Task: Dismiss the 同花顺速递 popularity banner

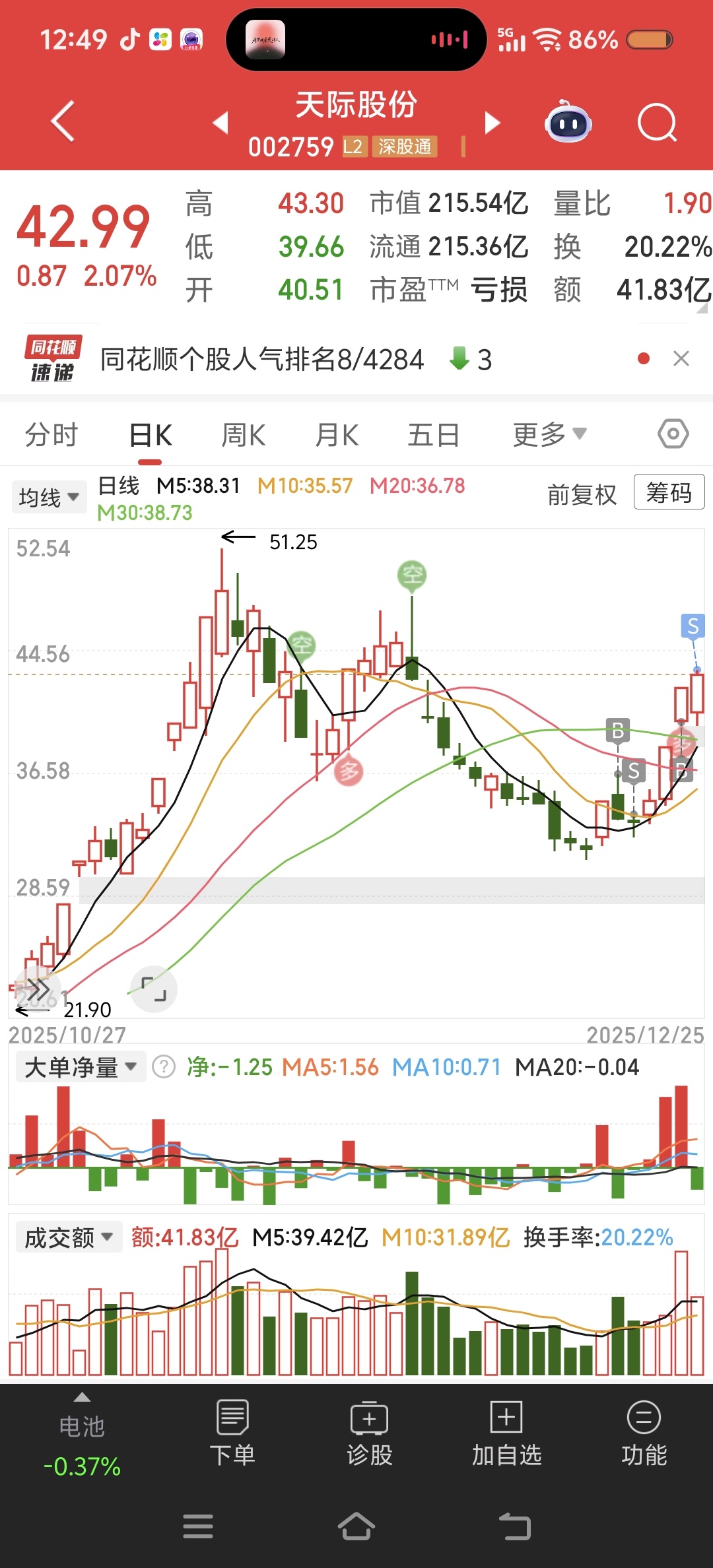Action: [681, 359]
